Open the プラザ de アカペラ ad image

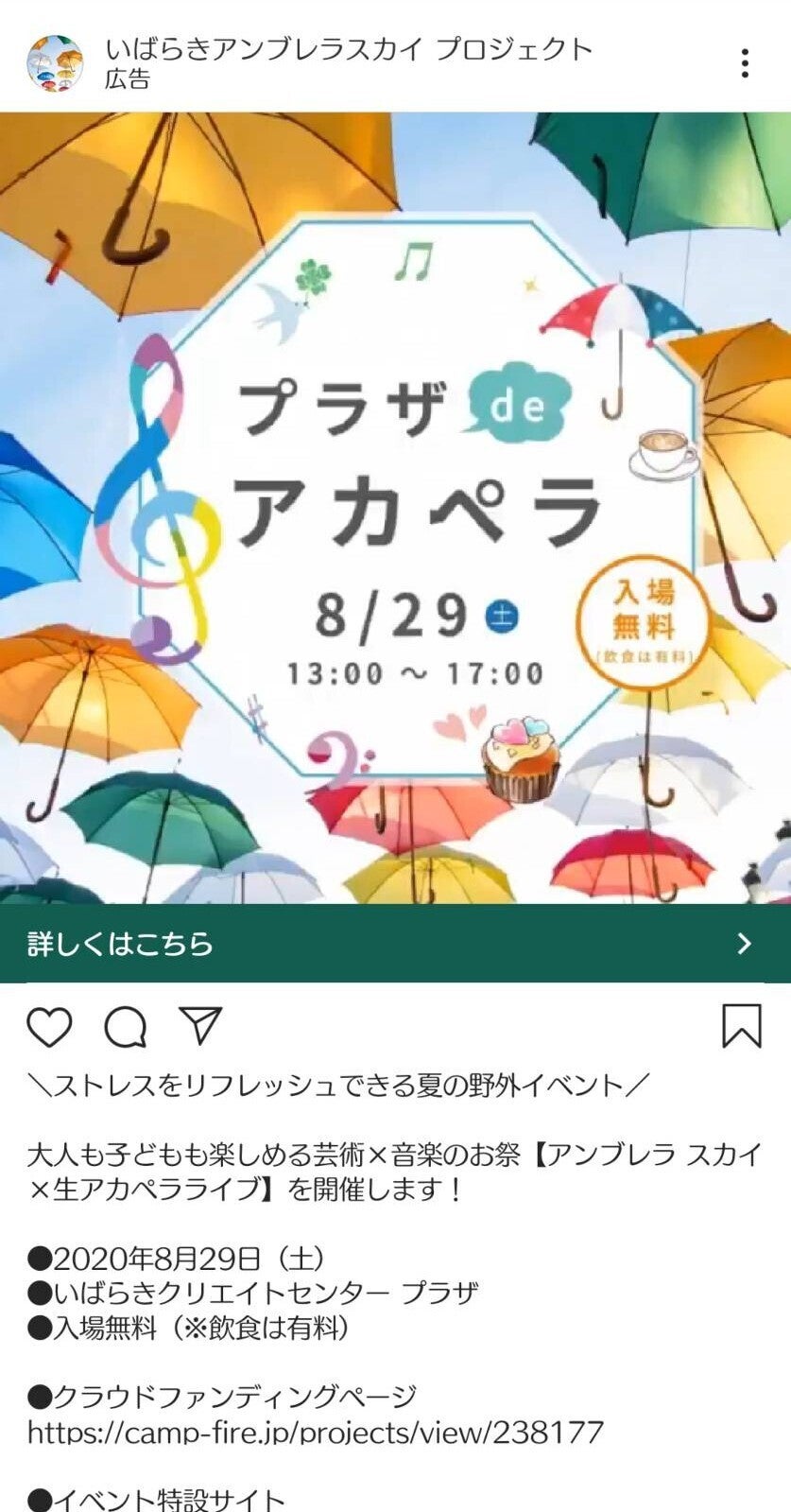(x=395, y=508)
